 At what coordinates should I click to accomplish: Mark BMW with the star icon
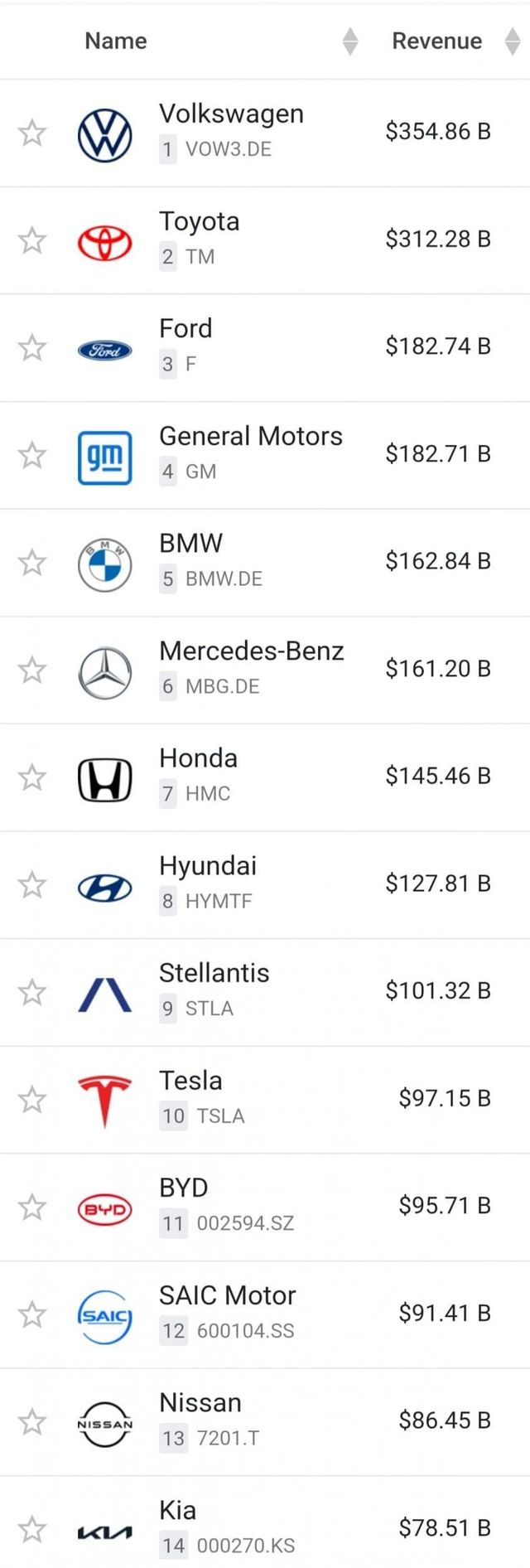click(x=32, y=563)
